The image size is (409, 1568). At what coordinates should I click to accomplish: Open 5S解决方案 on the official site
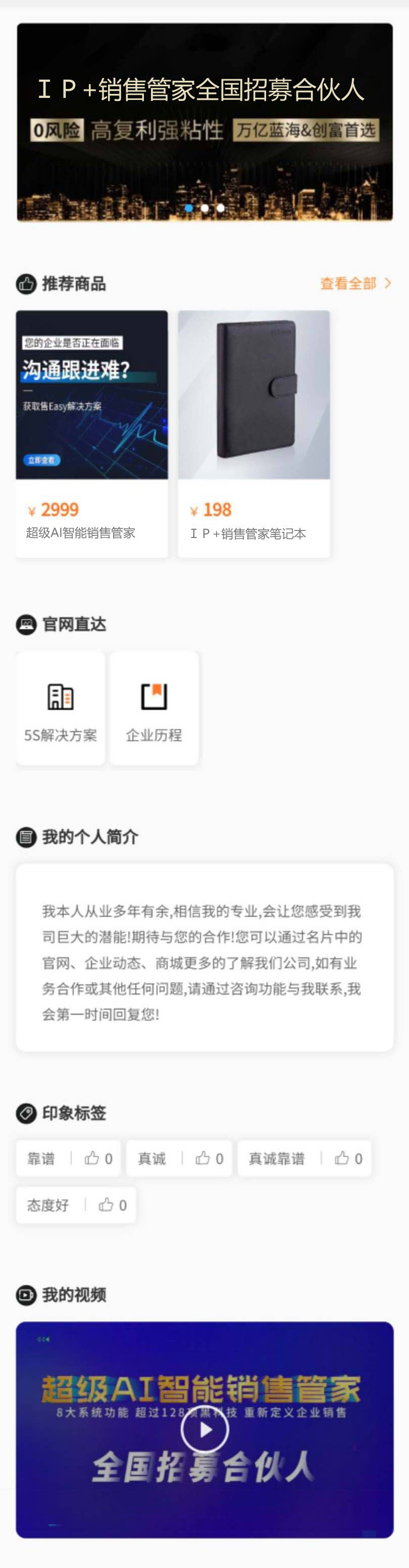pos(60,708)
